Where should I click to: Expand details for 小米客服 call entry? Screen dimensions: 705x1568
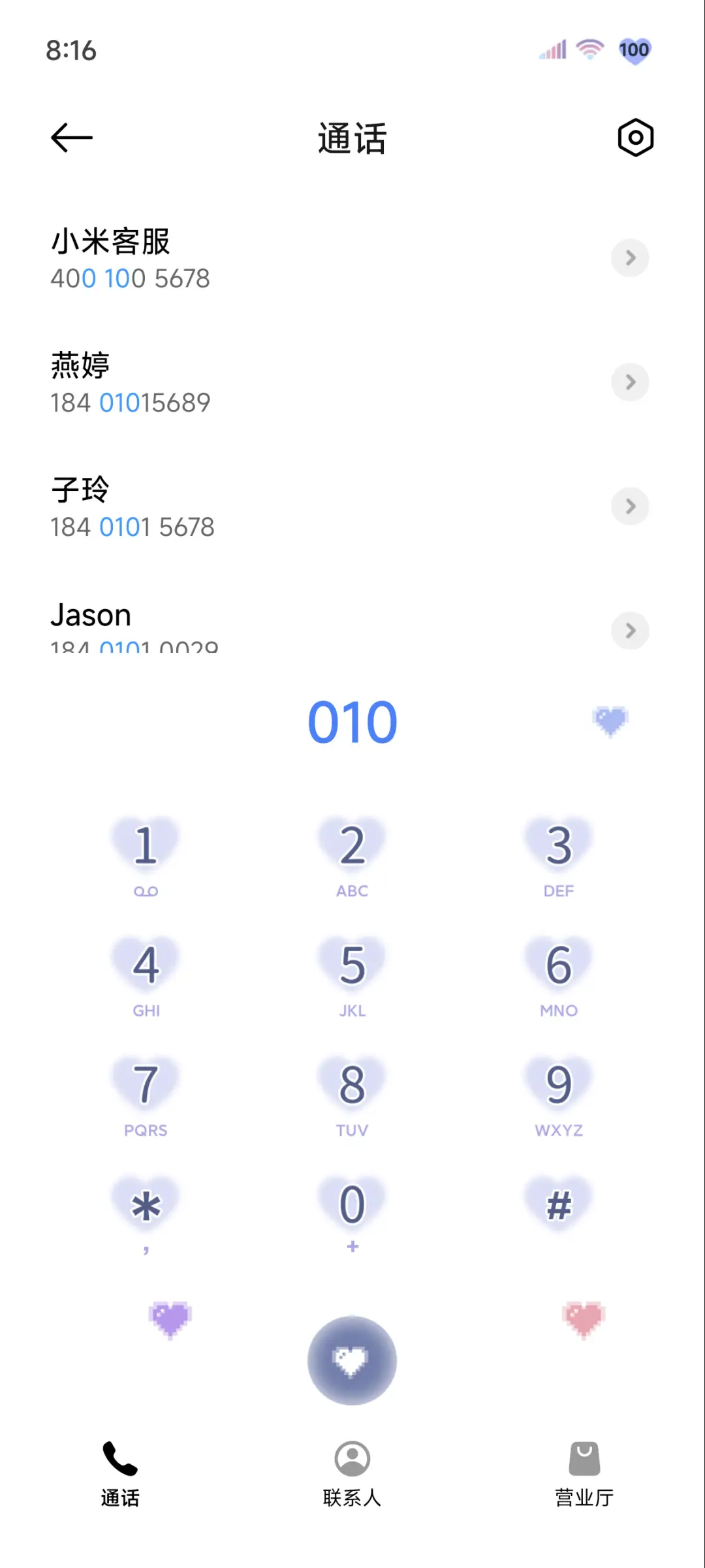[630, 258]
